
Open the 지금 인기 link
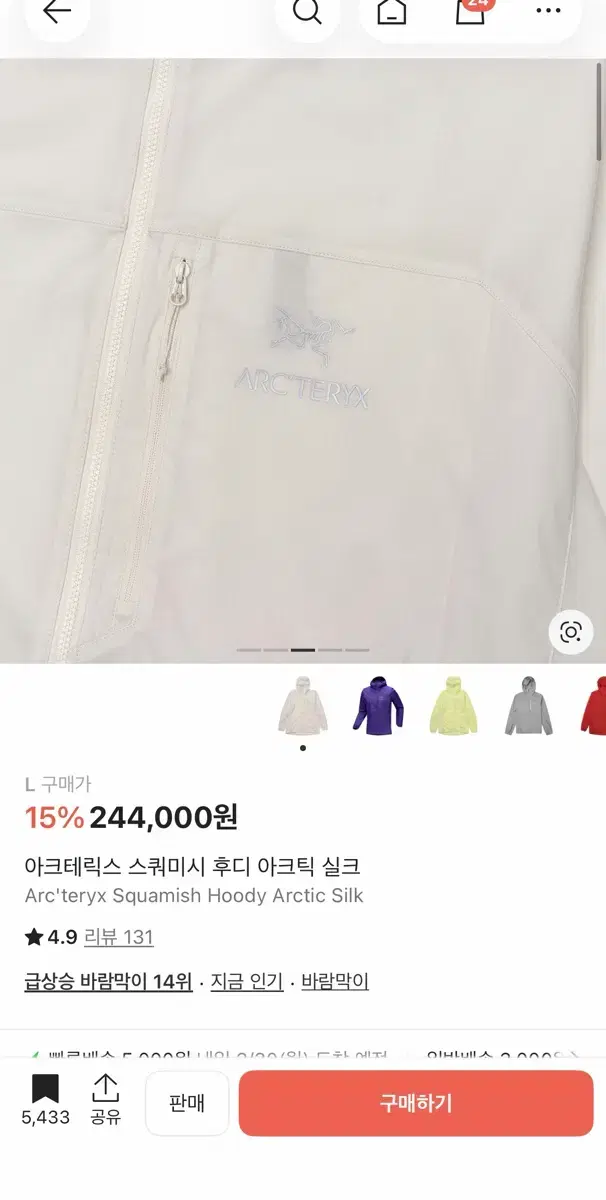coord(247,982)
